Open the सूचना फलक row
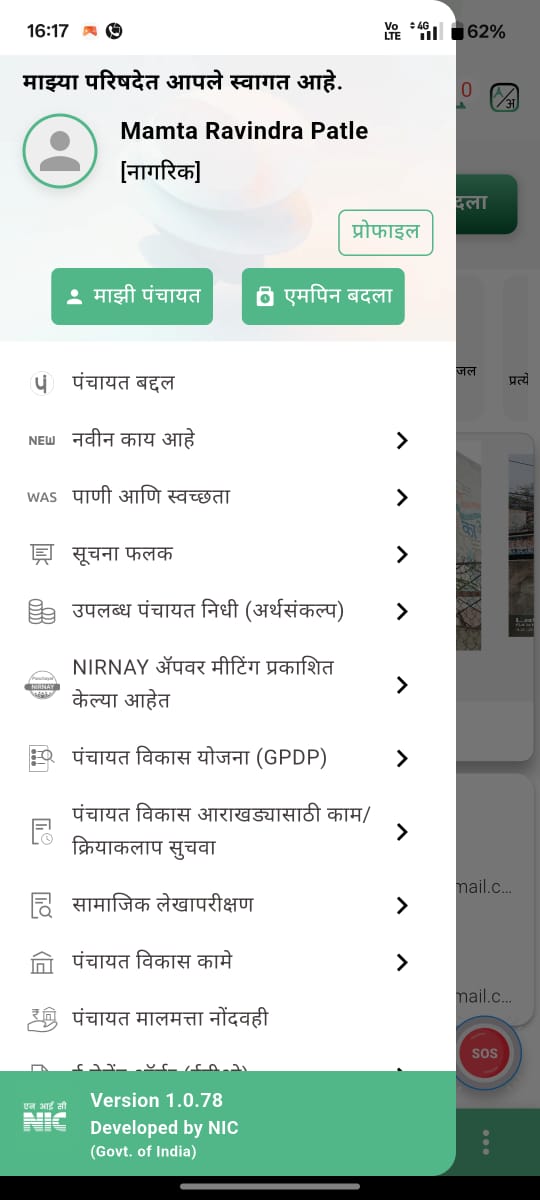Image resolution: width=540 pixels, height=1200 pixels. pos(228,554)
